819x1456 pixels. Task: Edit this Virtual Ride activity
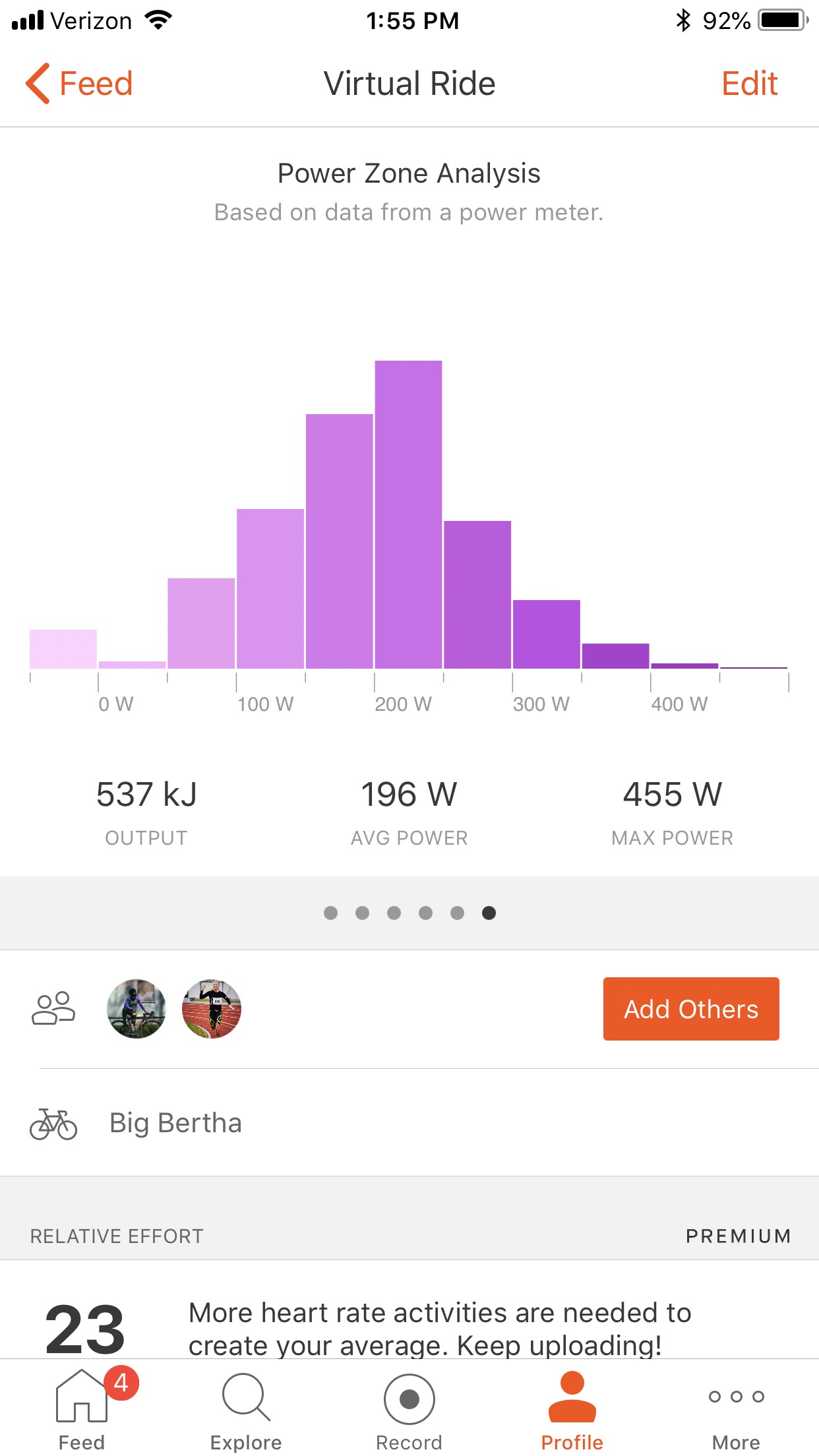coord(749,84)
